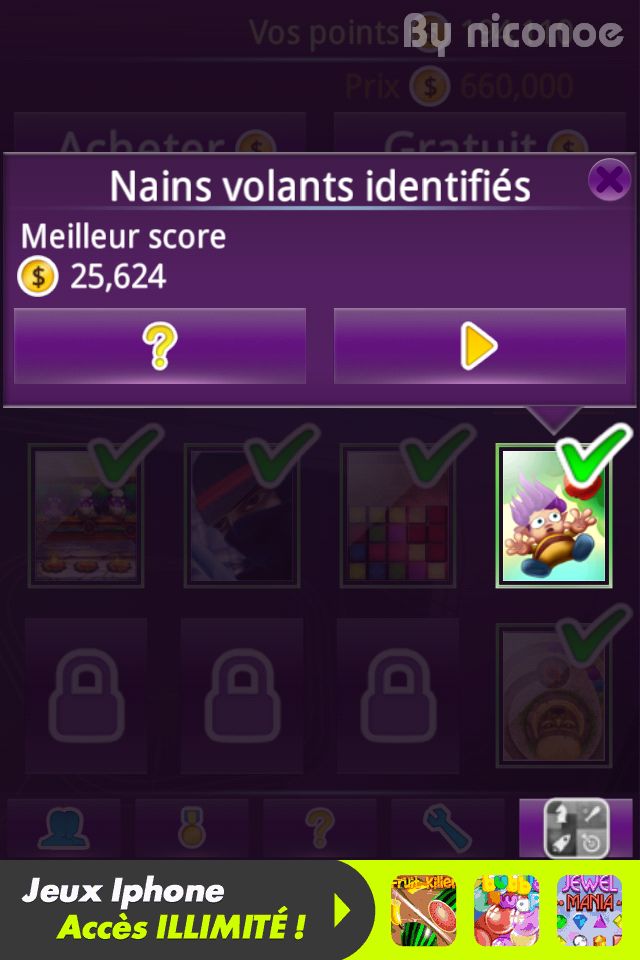Close the Nains volants identifiés popup
640x960 pixels.
[x=608, y=181]
